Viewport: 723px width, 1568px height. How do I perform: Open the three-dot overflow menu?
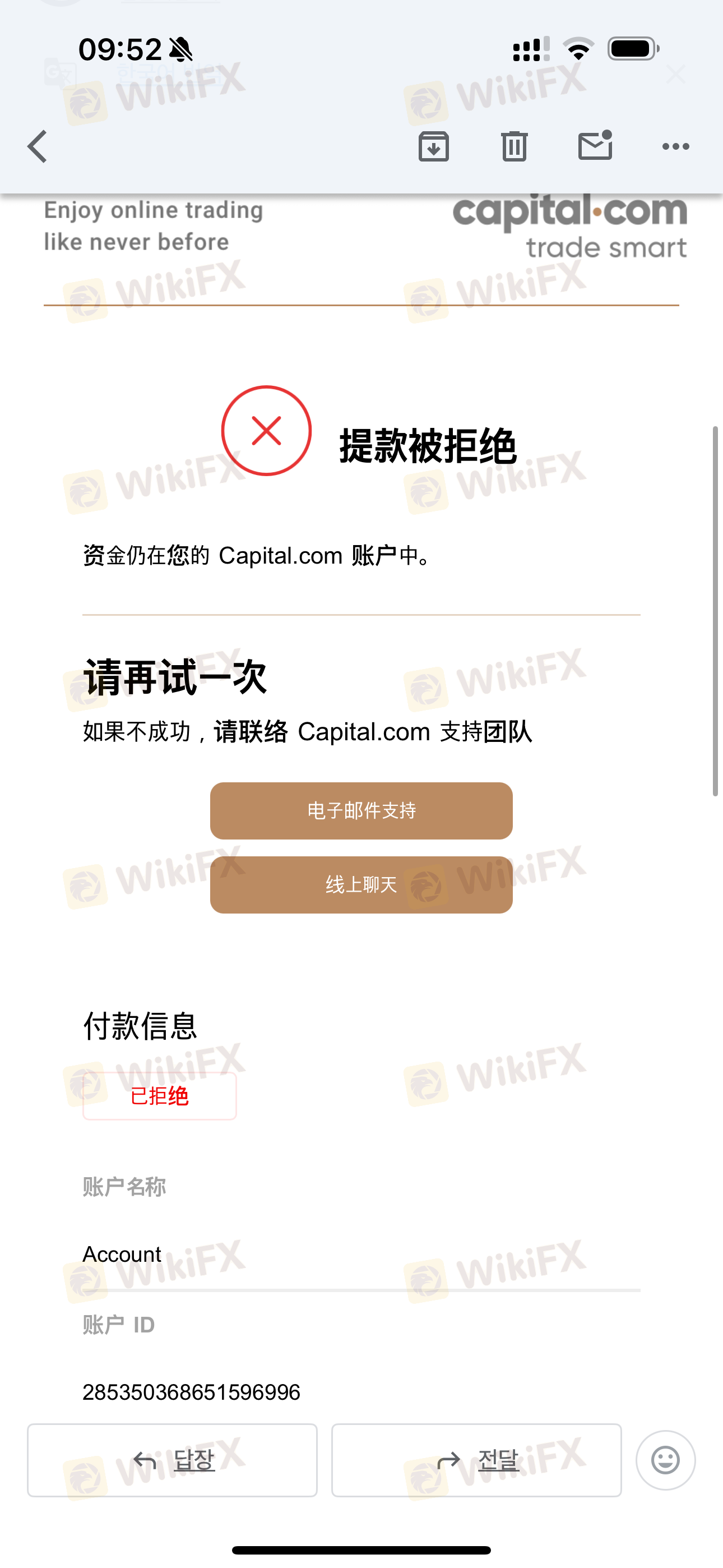675,147
